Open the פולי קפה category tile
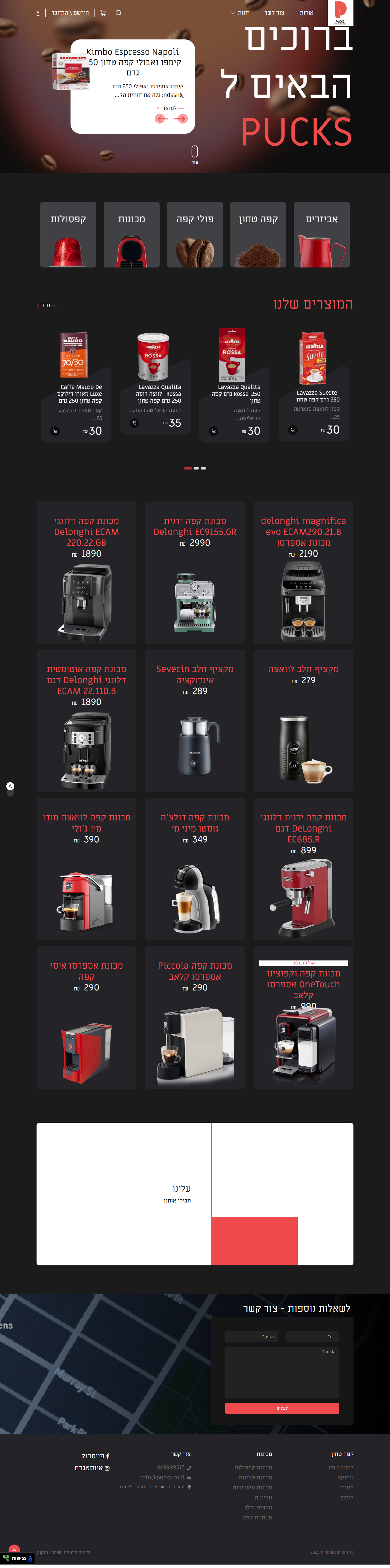Viewport: 390px width, 1568px height. [x=195, y=234]
